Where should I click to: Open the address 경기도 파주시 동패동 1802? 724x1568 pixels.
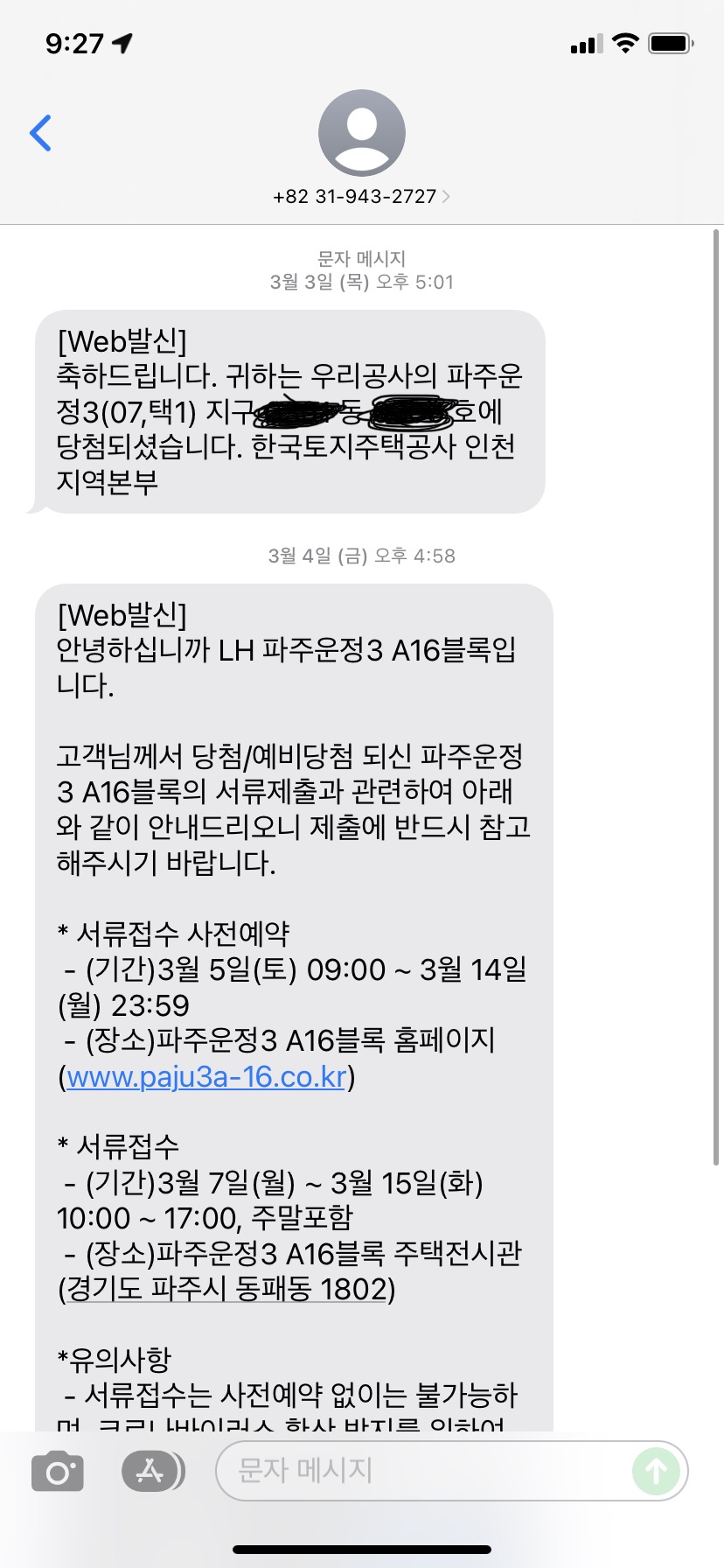pyautogui.click(x=226, y=1289)
